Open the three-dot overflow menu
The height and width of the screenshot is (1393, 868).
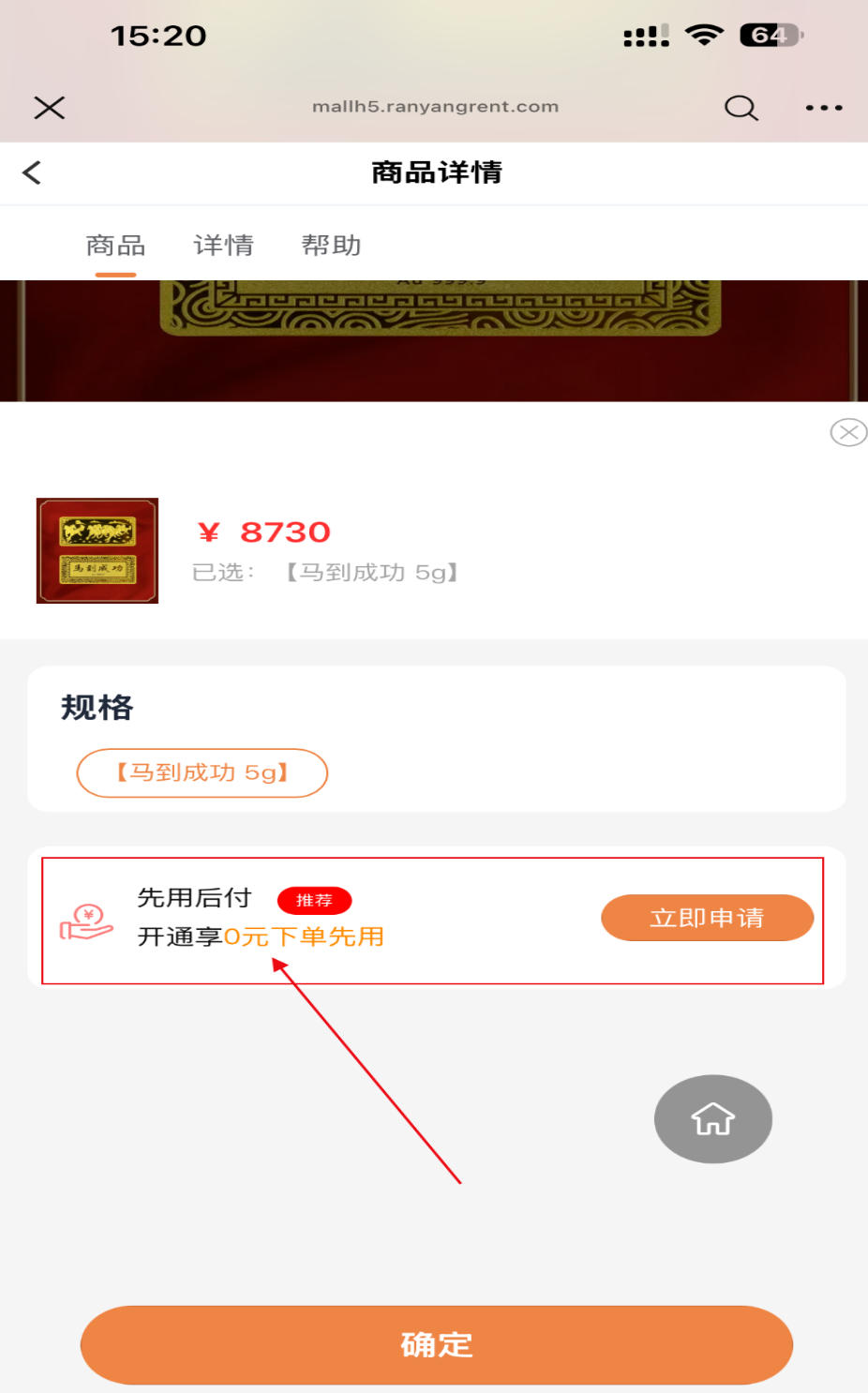[x=824, y=108]
